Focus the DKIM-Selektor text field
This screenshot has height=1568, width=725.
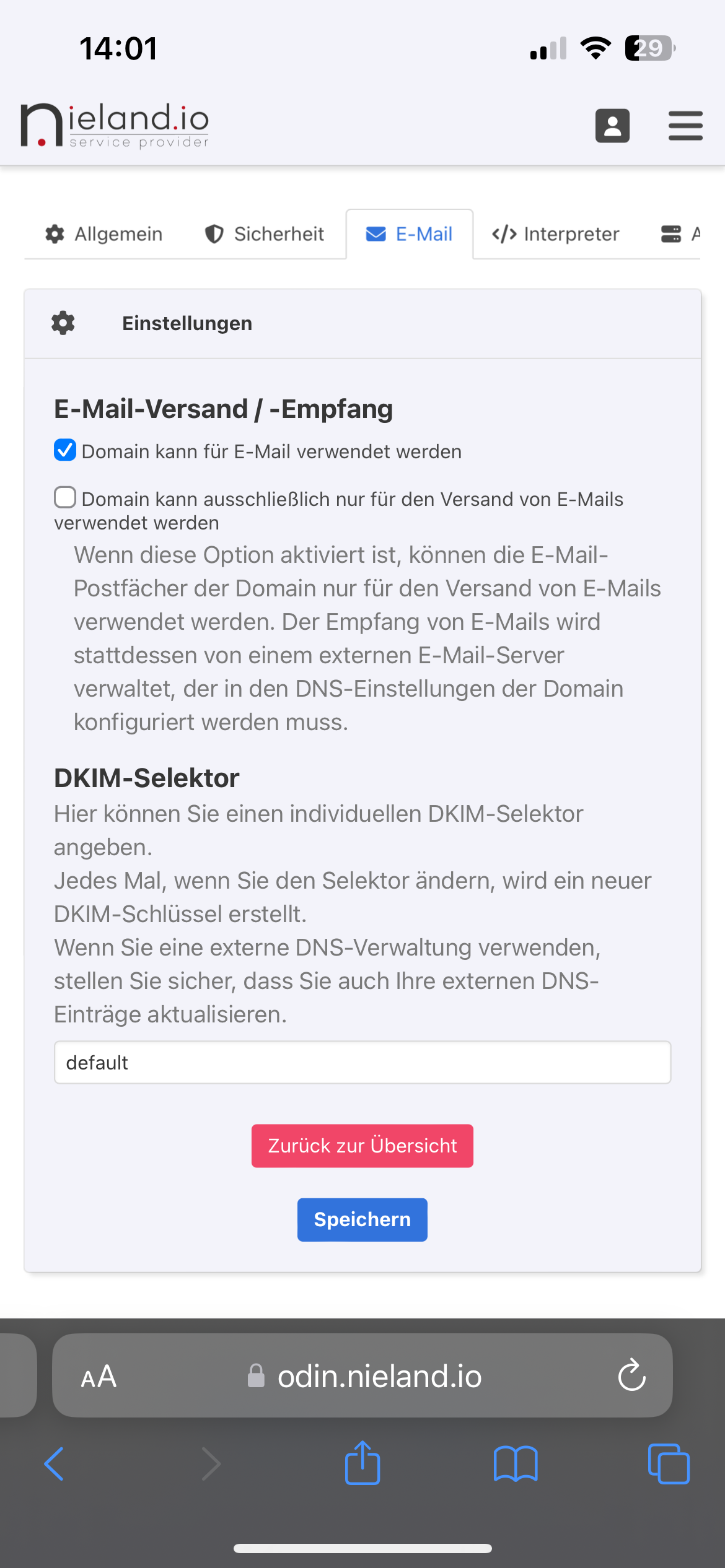(x=362, y=1063)
